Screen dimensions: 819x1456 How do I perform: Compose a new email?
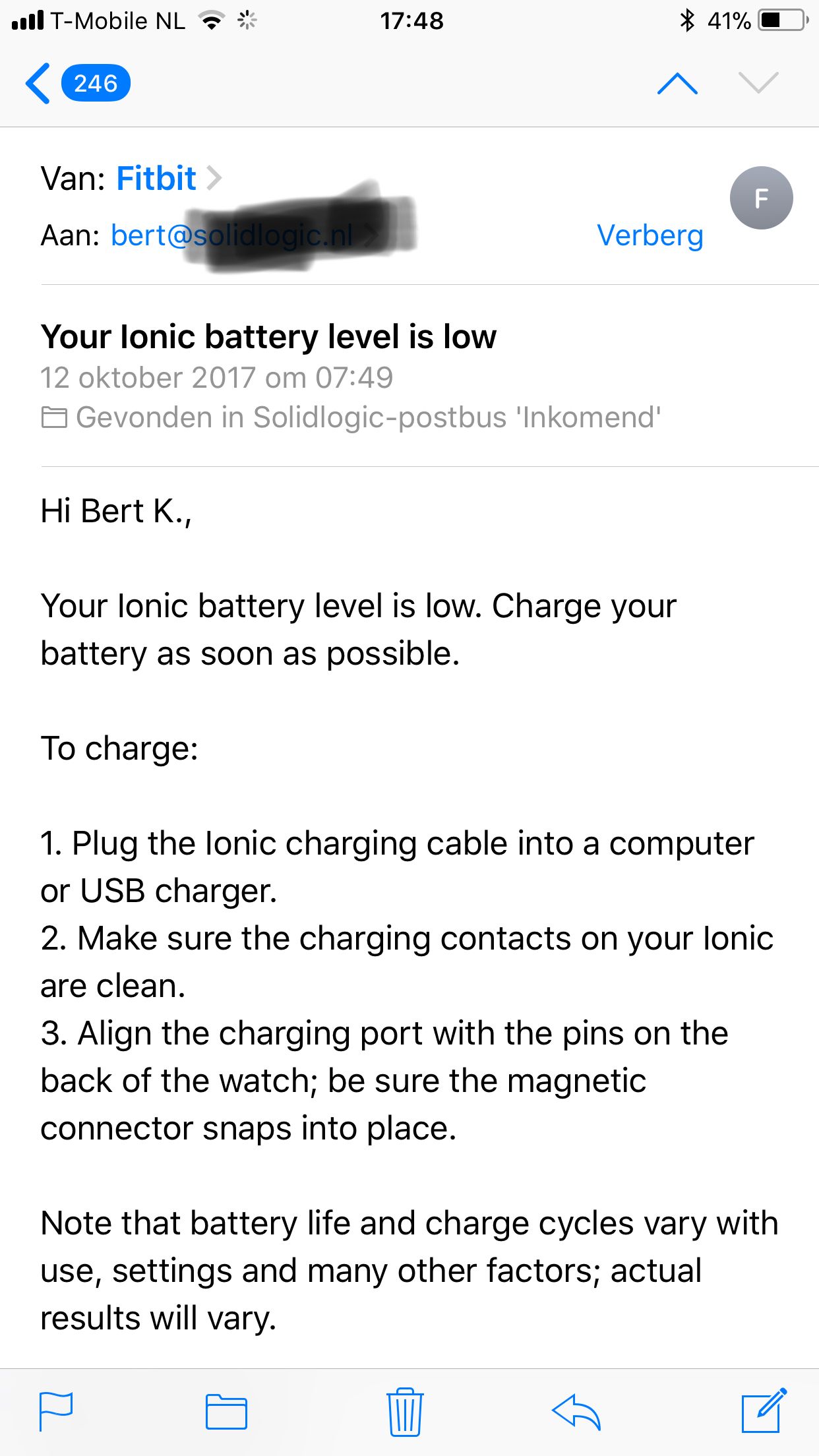click(x=764, y=1410)
